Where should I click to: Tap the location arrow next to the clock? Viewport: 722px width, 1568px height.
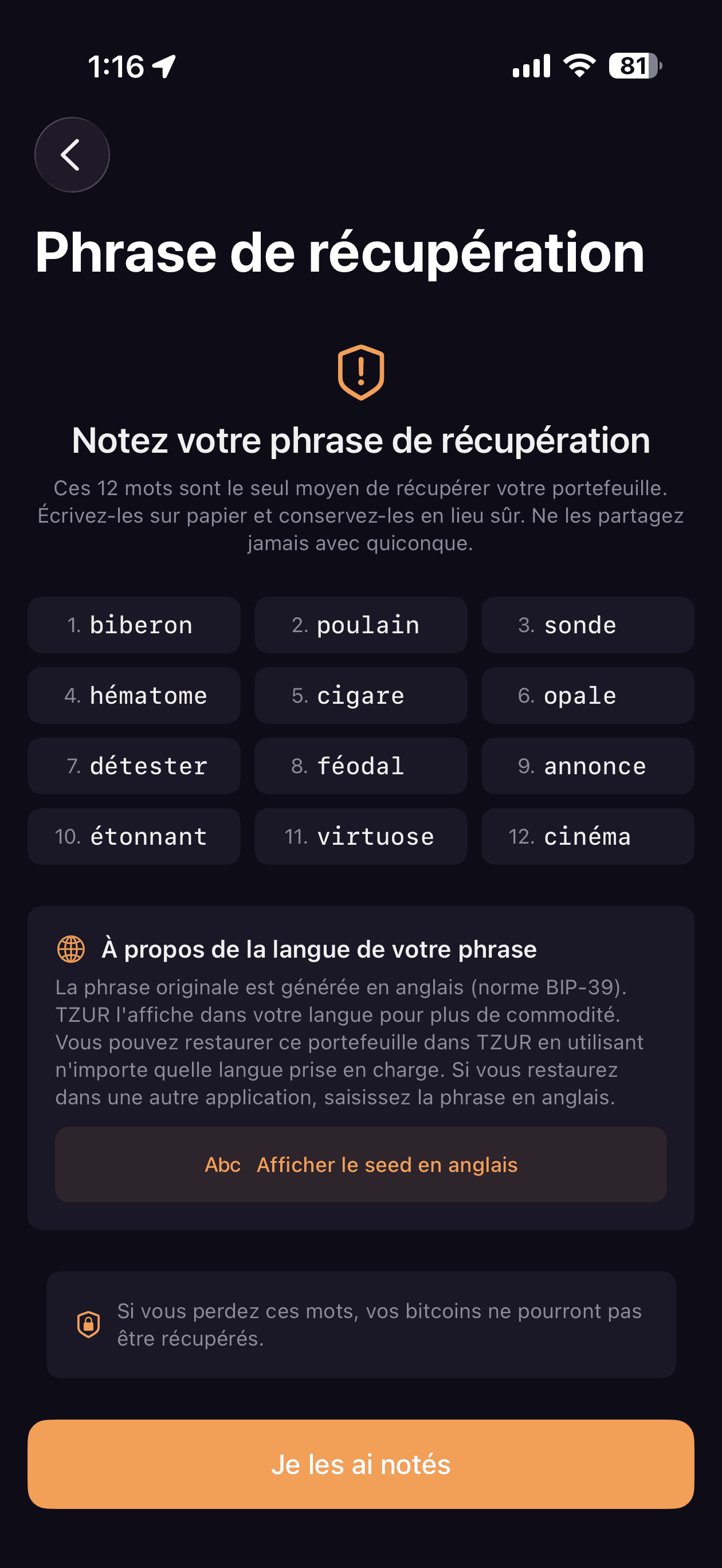point(164,65)
